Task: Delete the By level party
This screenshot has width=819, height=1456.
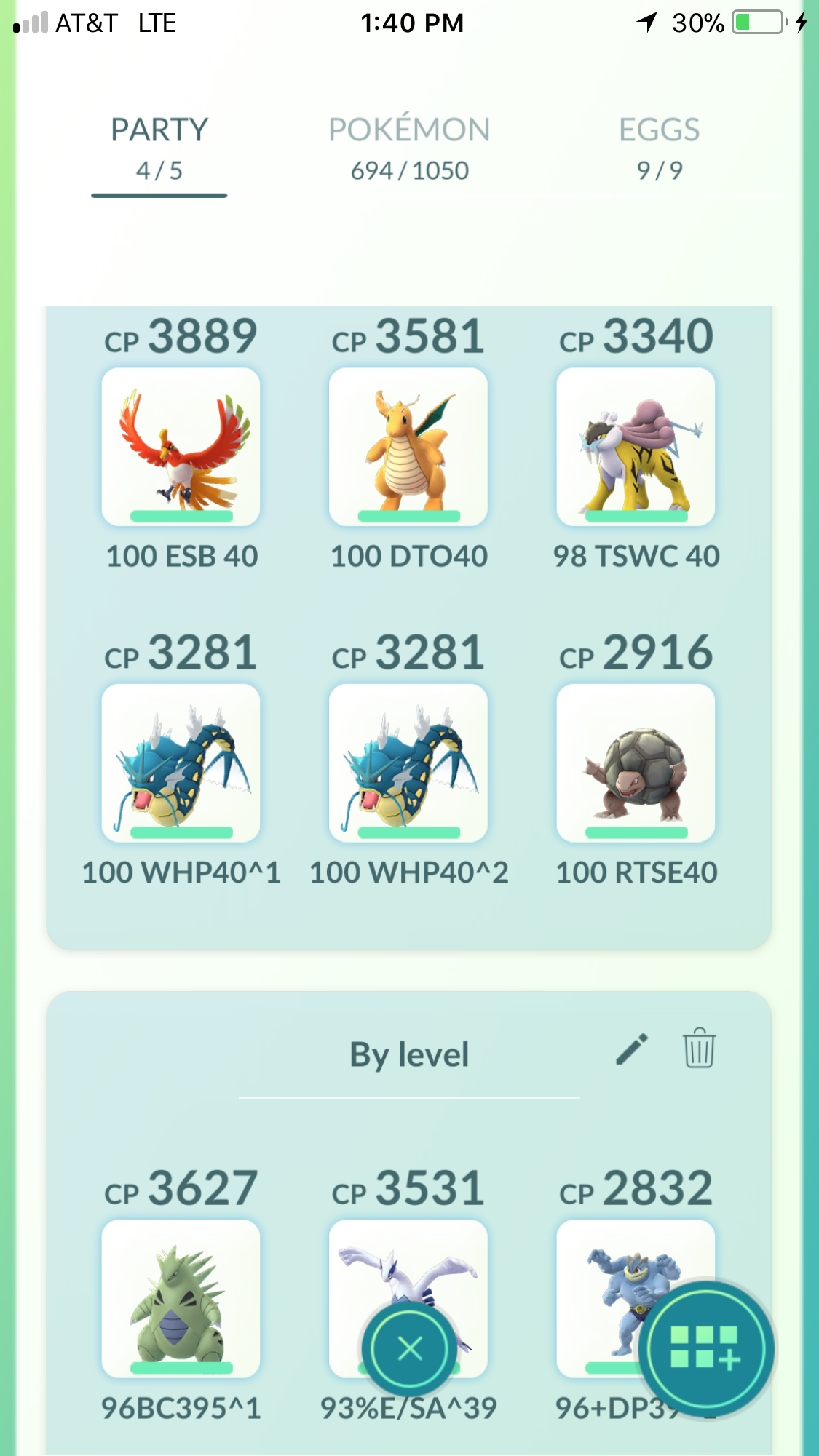Action: [x=699, y=1049]
